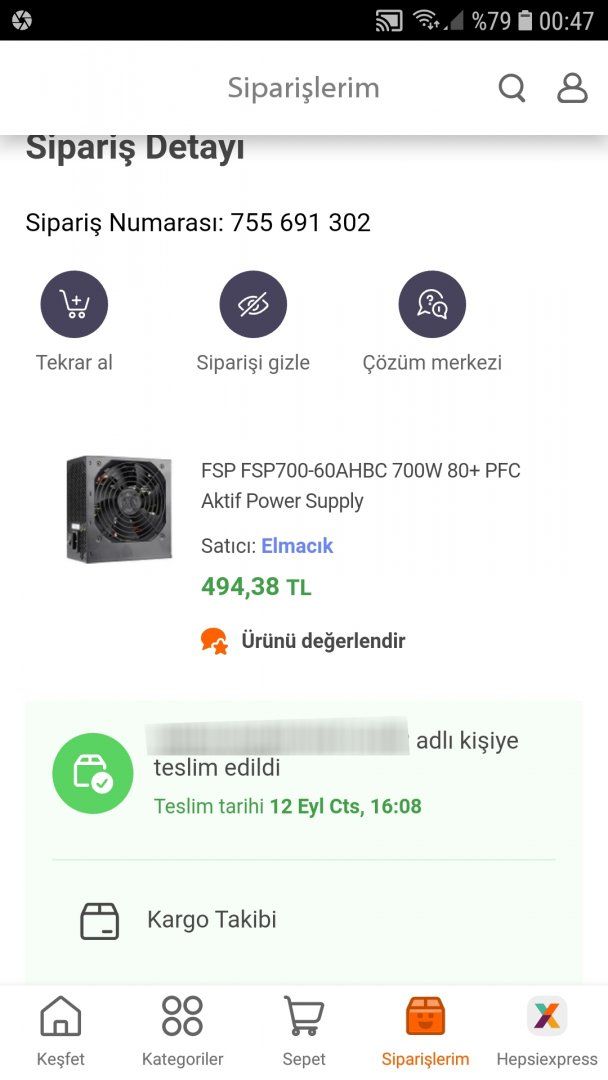Open the FSP 700W Power Supply product
The height and width of the screenshot is (1080, 608).
360,485
